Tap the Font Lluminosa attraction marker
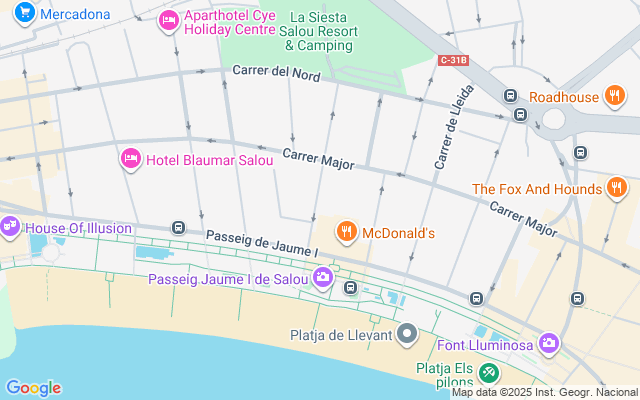The height and width of the screenshot is (400, 640). 549,345
